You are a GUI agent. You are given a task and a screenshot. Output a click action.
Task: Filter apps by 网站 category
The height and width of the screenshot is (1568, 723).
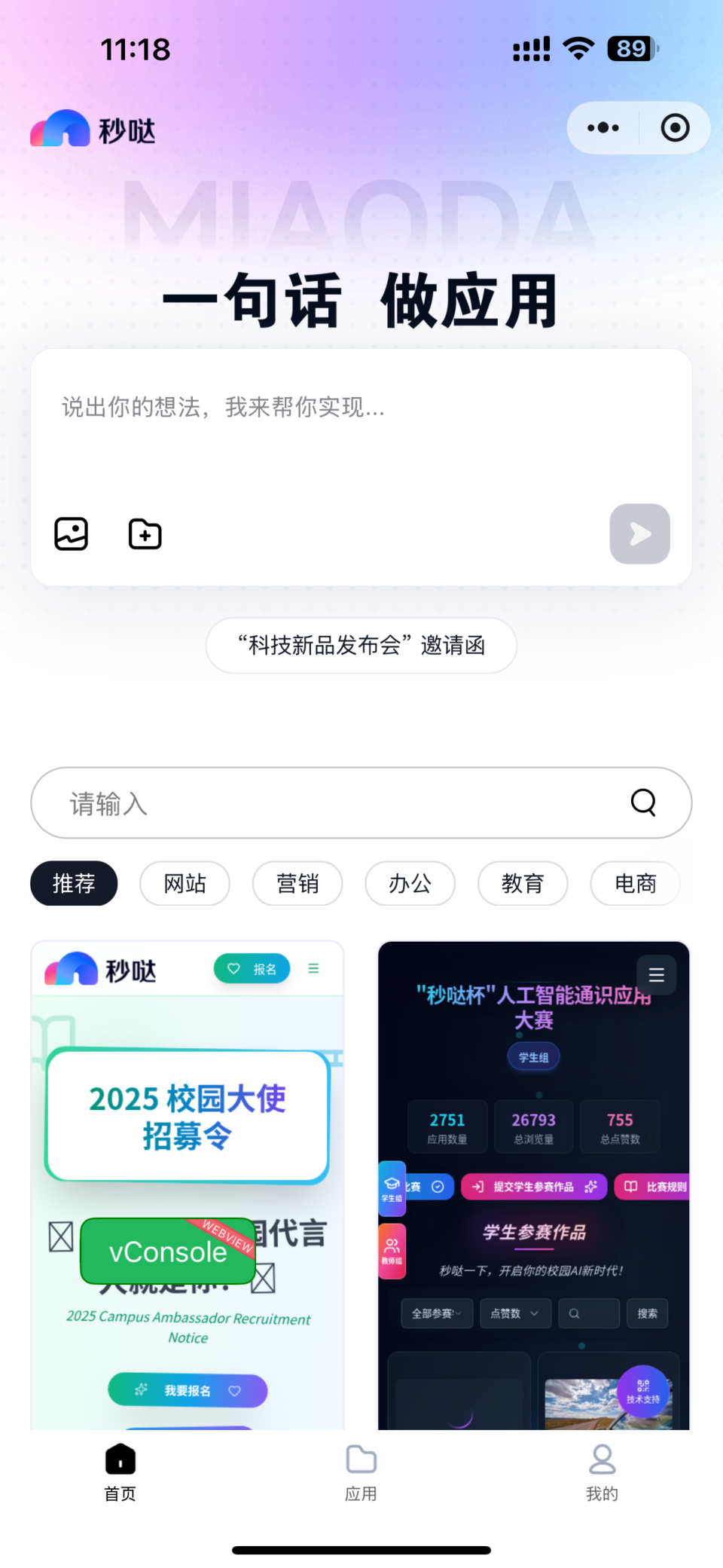(185, 883)
